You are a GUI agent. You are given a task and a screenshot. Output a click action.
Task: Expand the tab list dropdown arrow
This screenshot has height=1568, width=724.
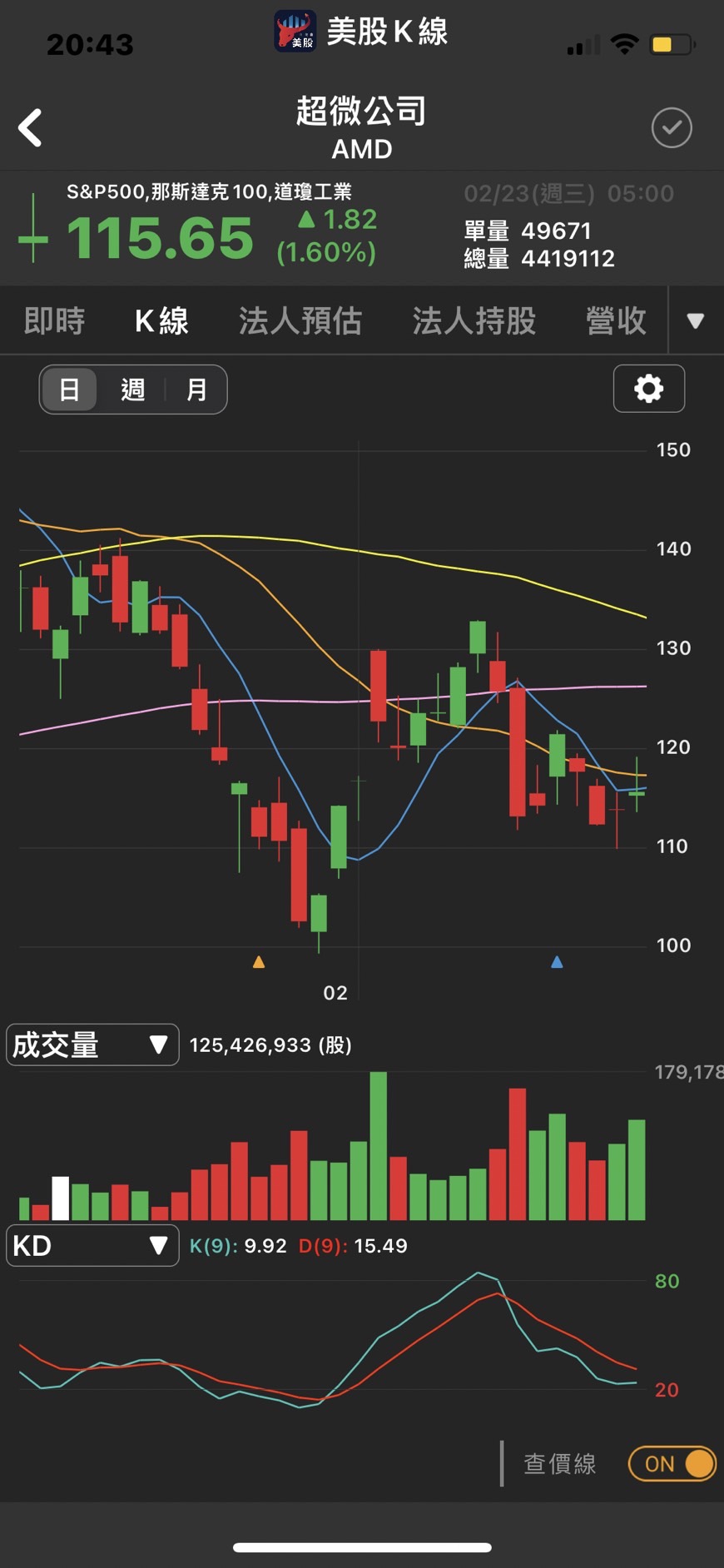point(696,321)
